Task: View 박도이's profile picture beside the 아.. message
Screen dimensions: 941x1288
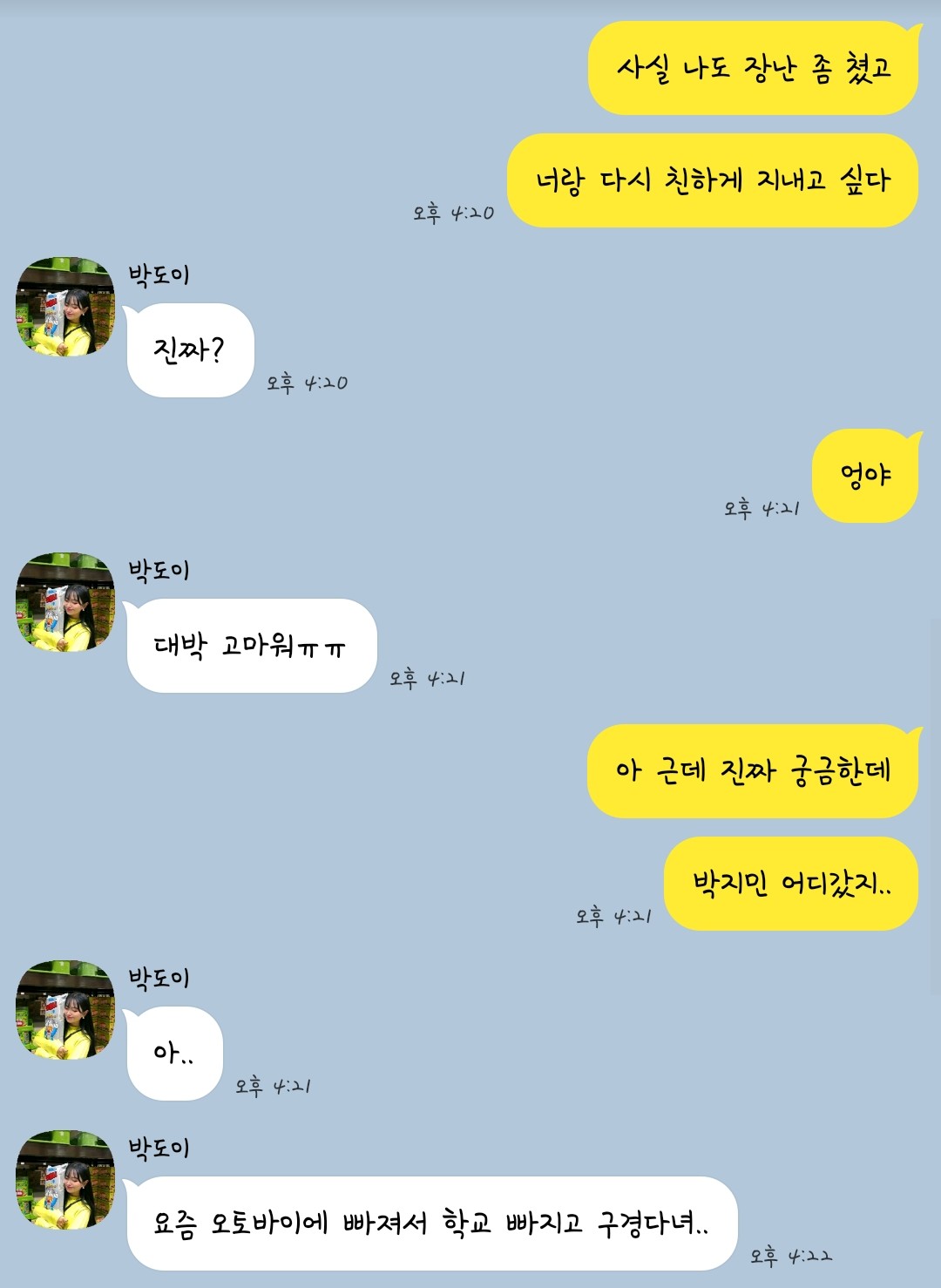Action: point(65,1010)
